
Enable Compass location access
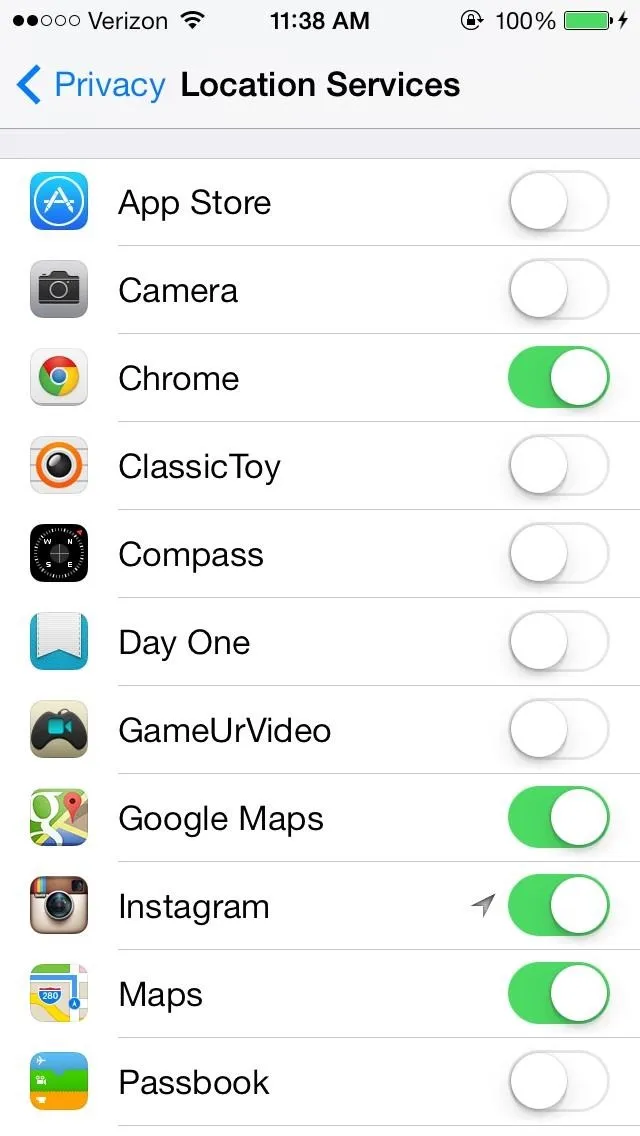[x=559, y=554]
